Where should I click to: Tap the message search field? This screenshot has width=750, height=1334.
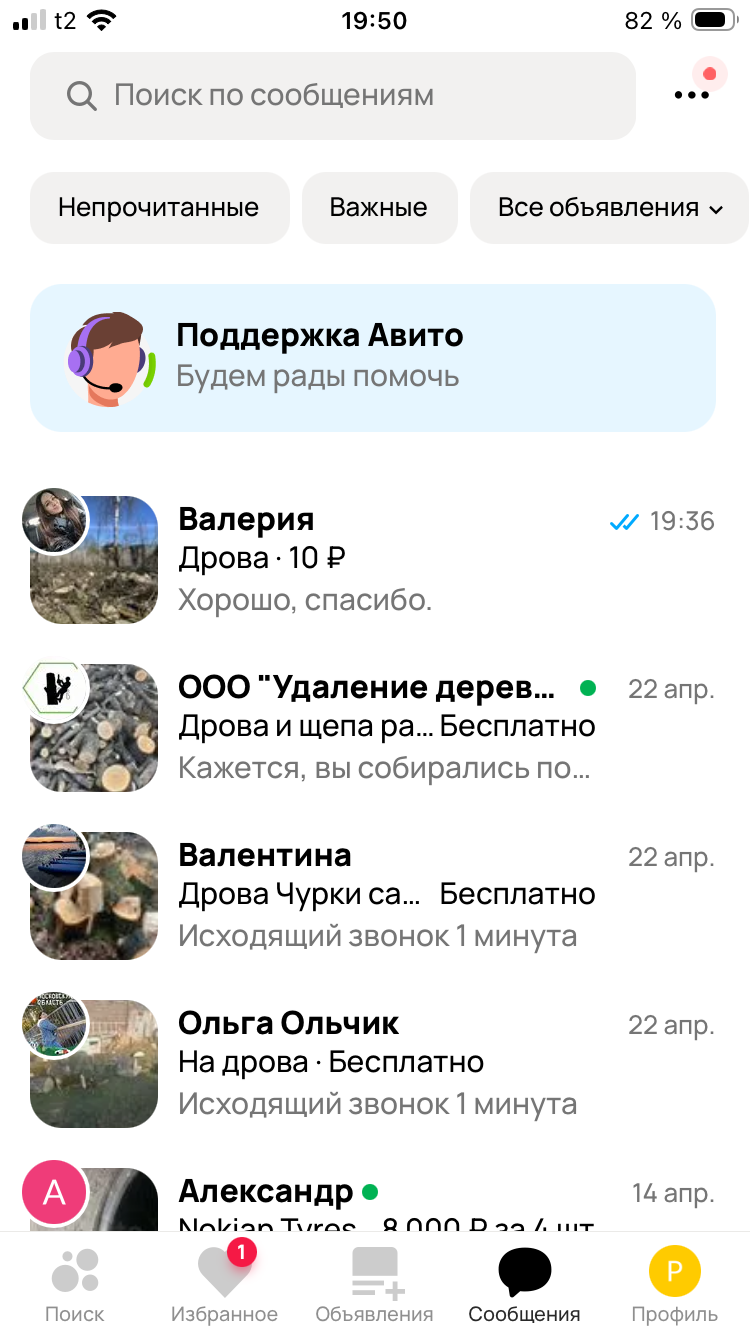(x=333, y=96)
